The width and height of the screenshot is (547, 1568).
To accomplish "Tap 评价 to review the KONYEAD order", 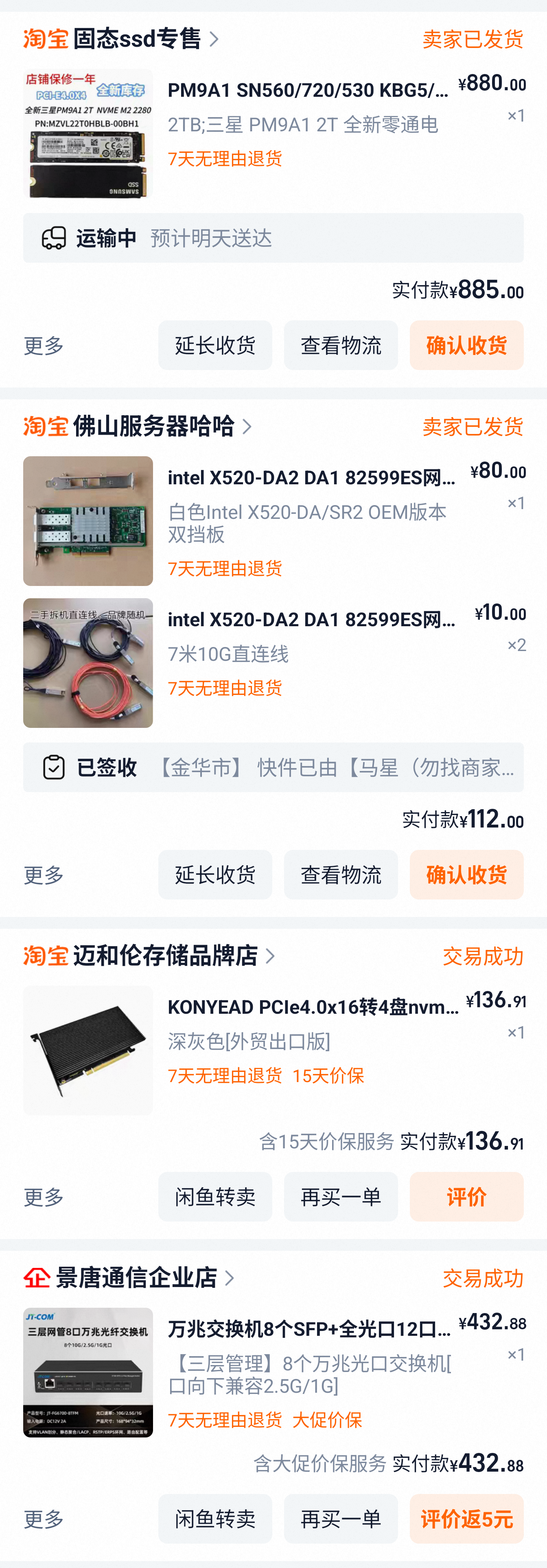I will click(x=466, y=1197).
